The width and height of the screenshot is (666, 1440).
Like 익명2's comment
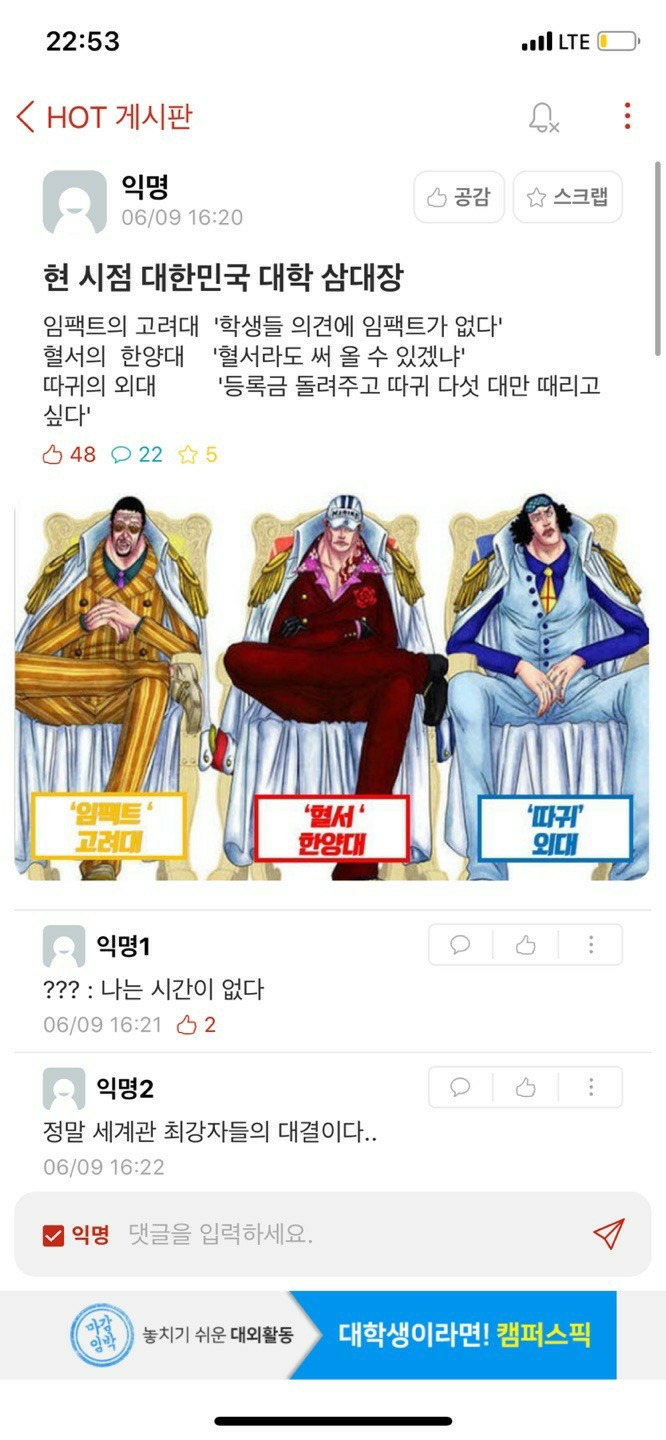click(525, 1087)
